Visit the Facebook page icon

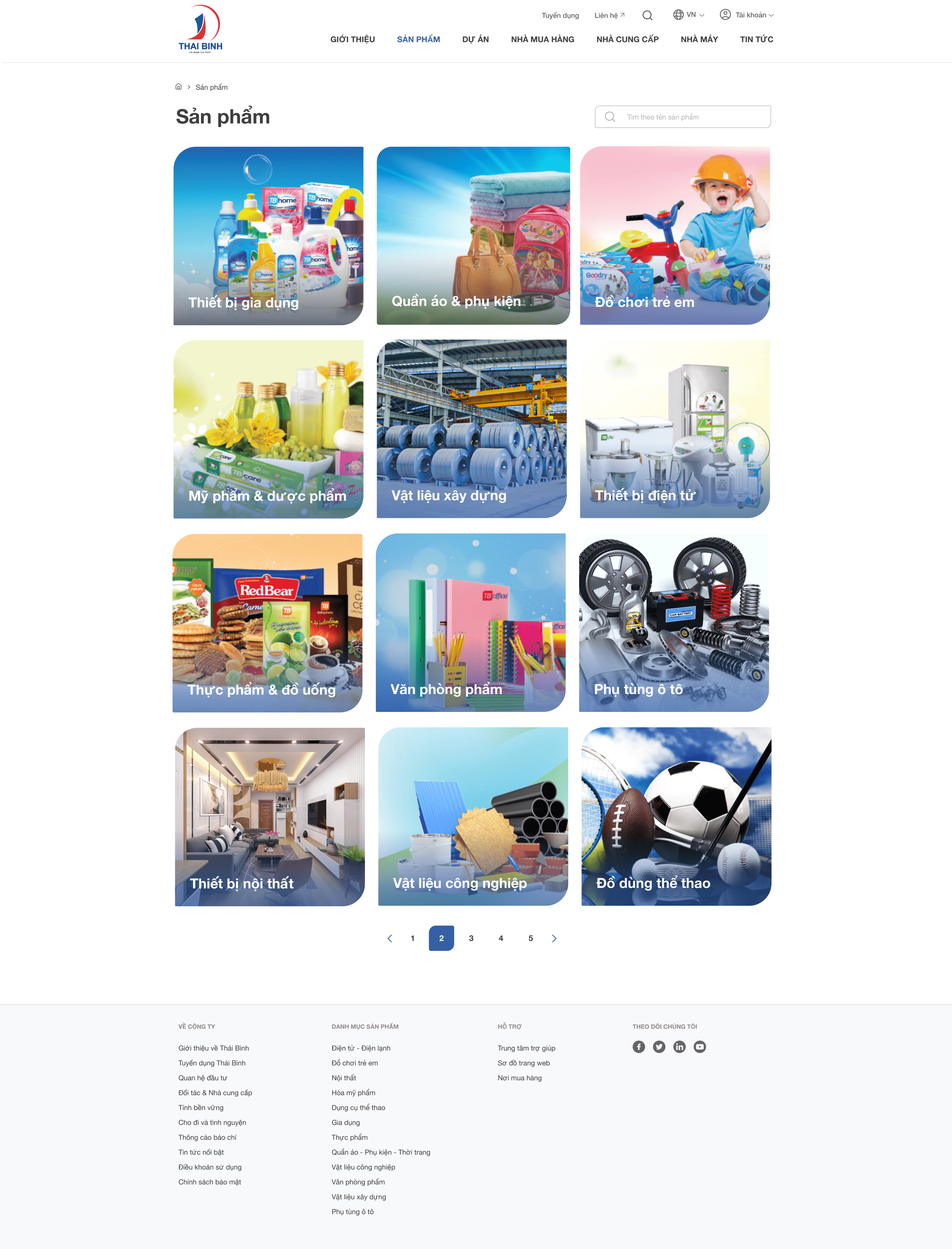click(x=639, y=1047)
